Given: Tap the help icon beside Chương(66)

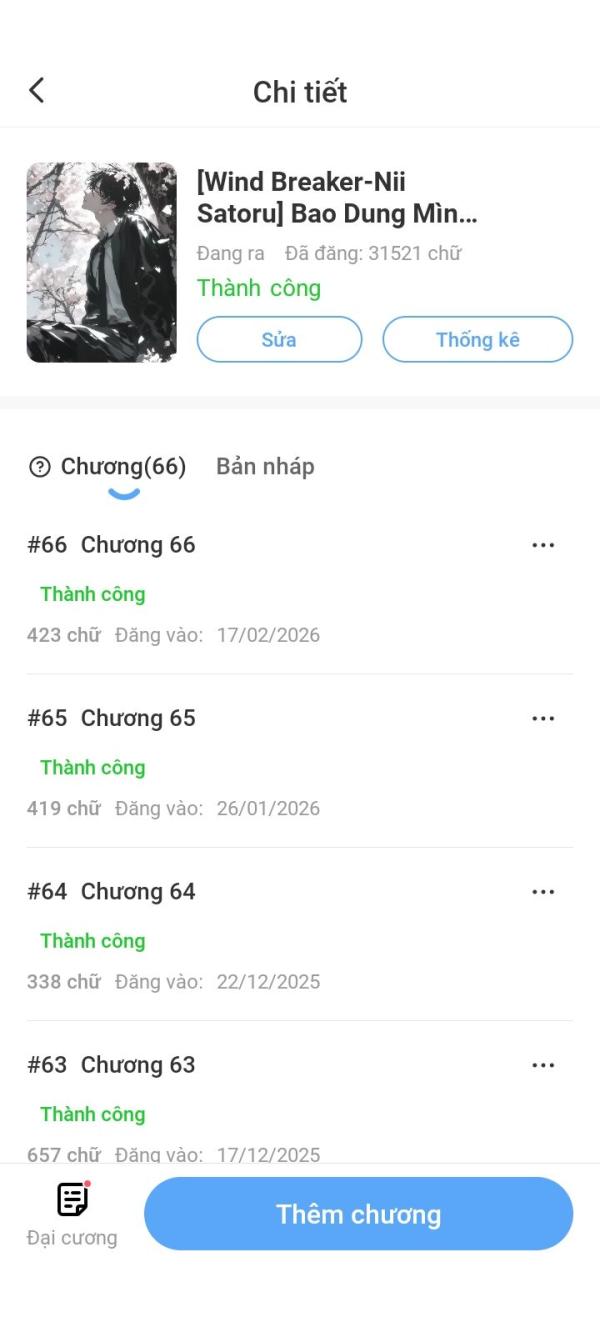Looking at the screenshot, I should click(40, 467).
